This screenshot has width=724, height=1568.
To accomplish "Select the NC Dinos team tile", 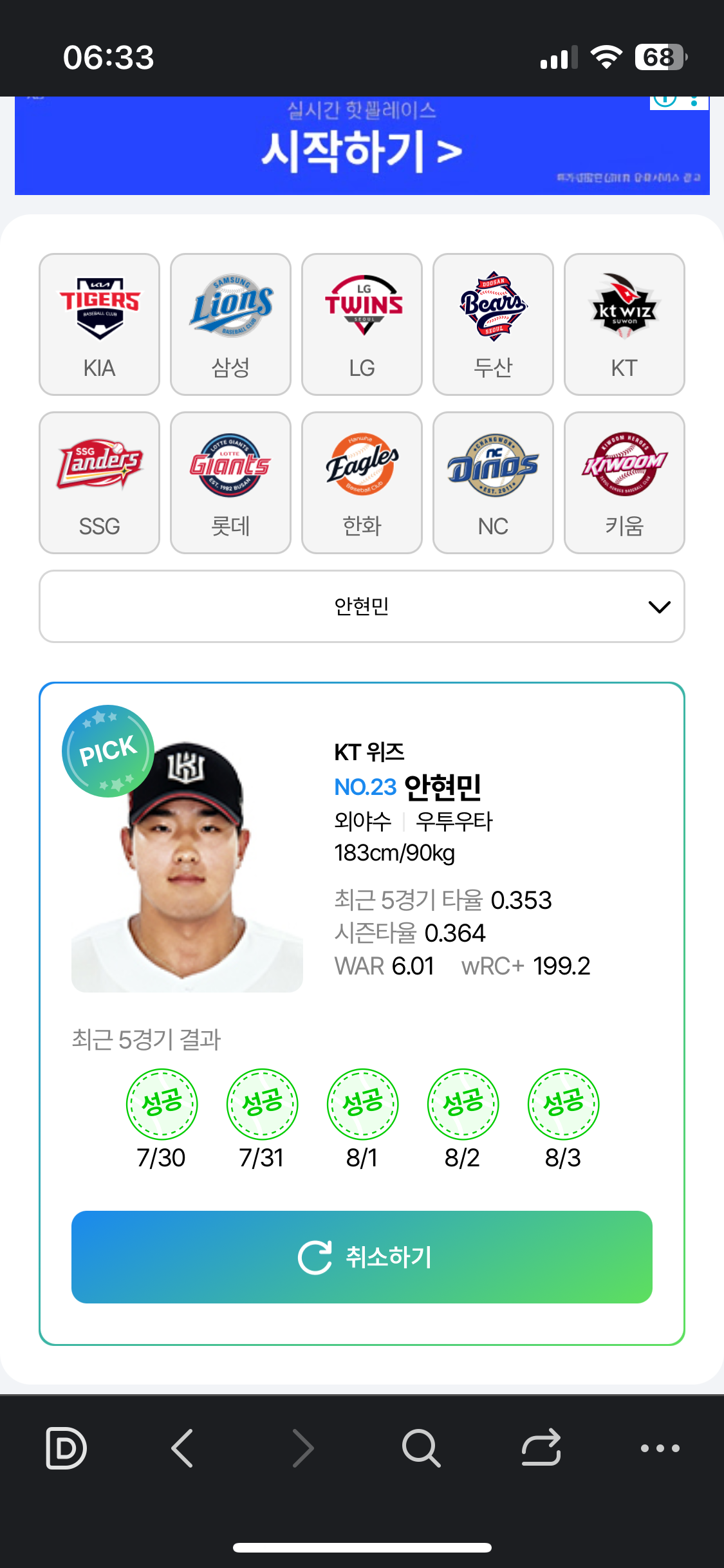I will click(x=493, y=483).
